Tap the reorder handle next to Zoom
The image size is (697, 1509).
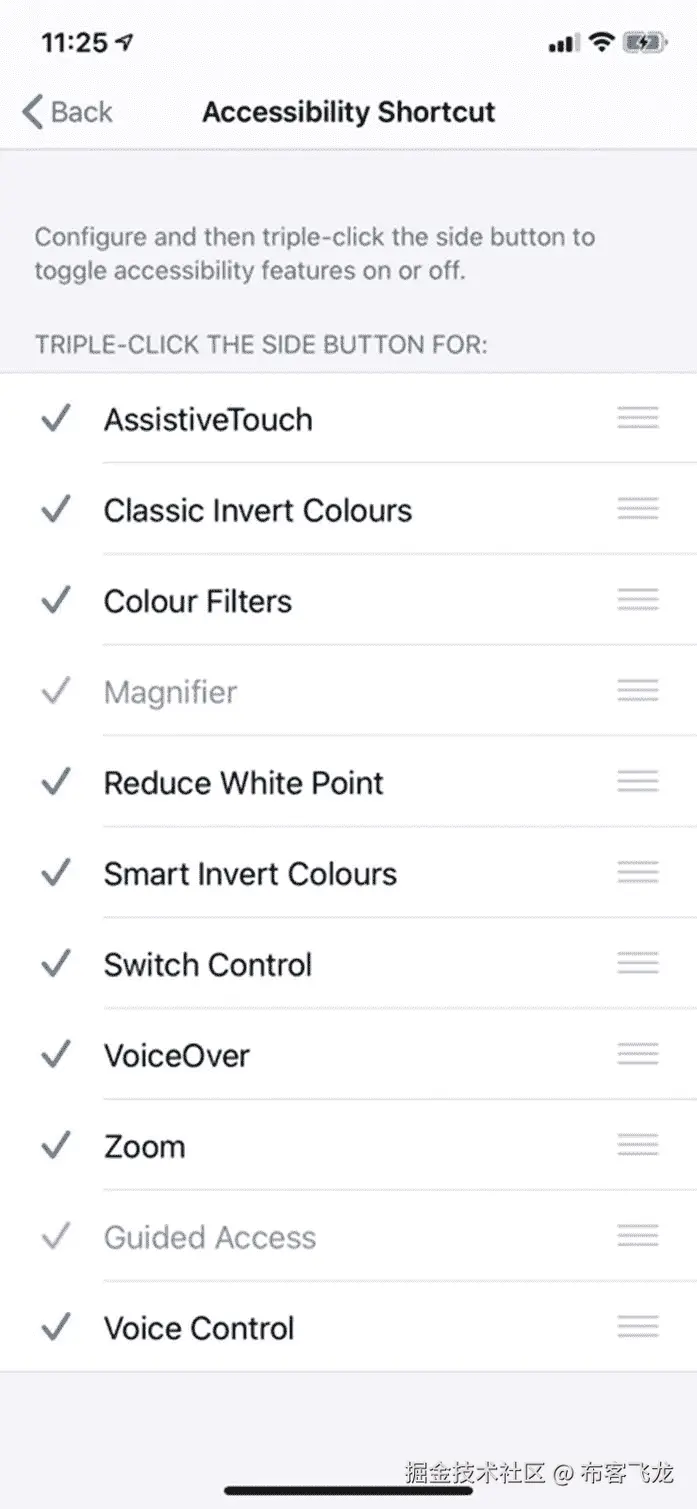coord(637,1145)
